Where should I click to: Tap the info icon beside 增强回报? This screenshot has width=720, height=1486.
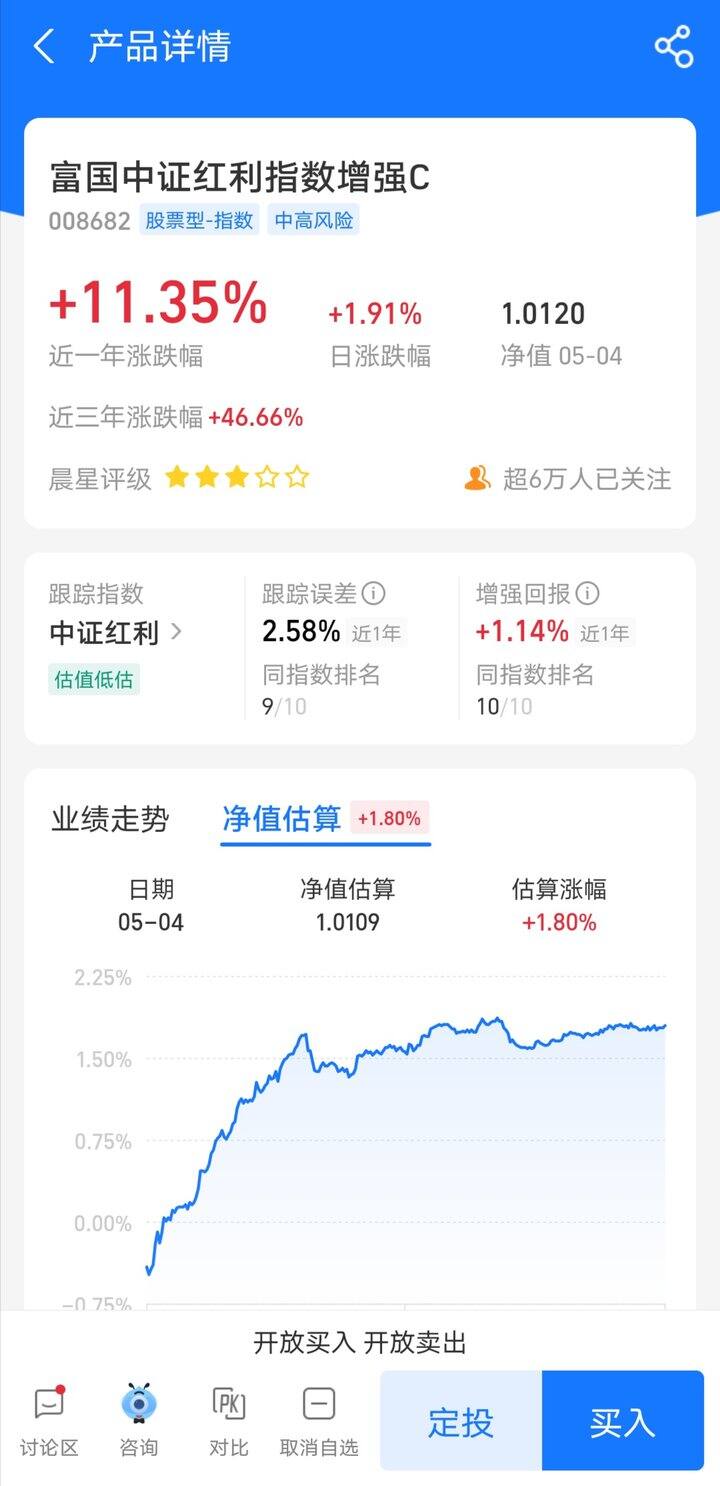(x=588, y=594)
